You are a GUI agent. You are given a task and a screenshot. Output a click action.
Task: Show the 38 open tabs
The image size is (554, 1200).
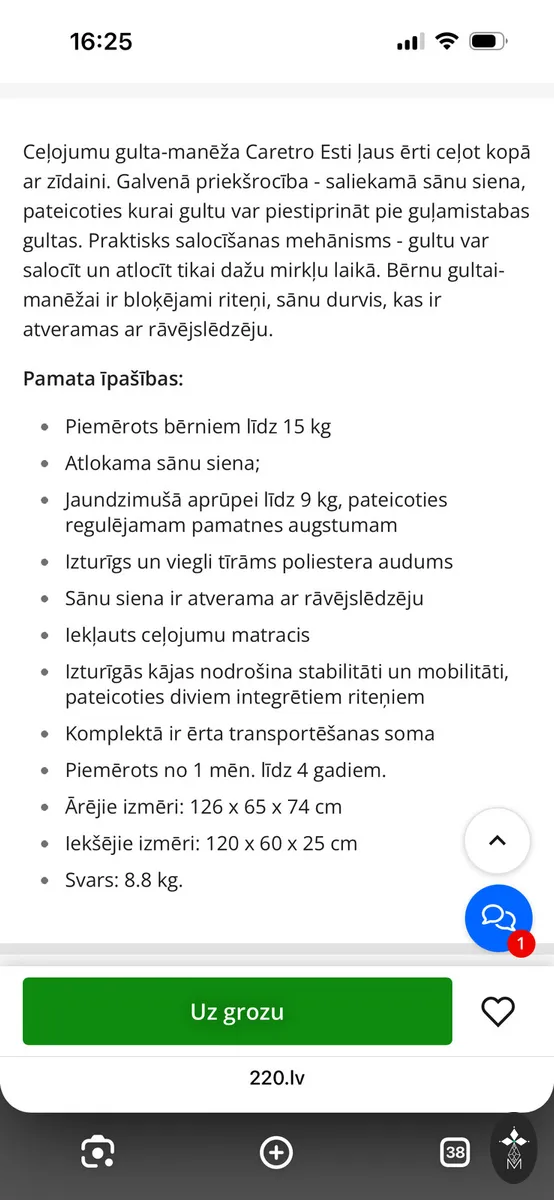tap(455, 1152)
